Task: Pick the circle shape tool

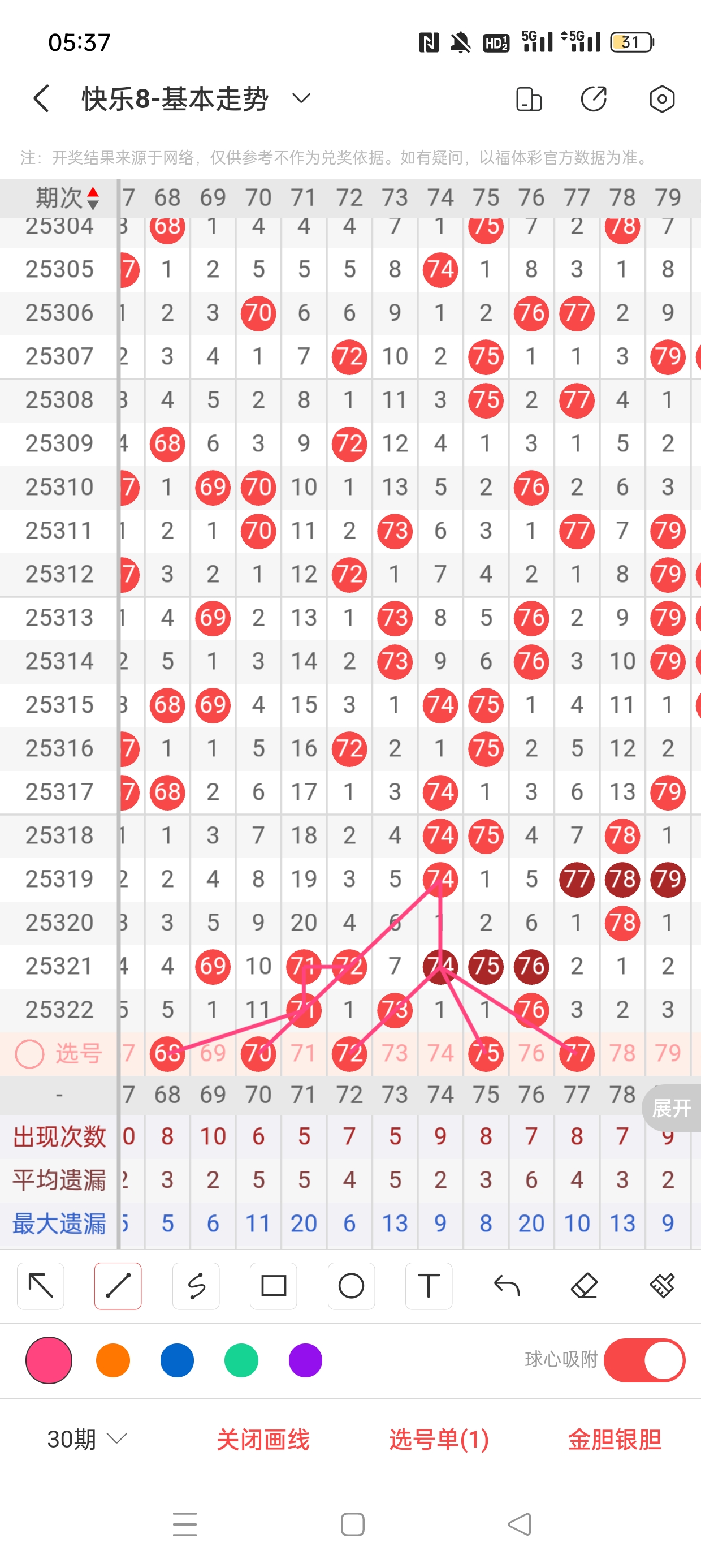Action: 351,1286
